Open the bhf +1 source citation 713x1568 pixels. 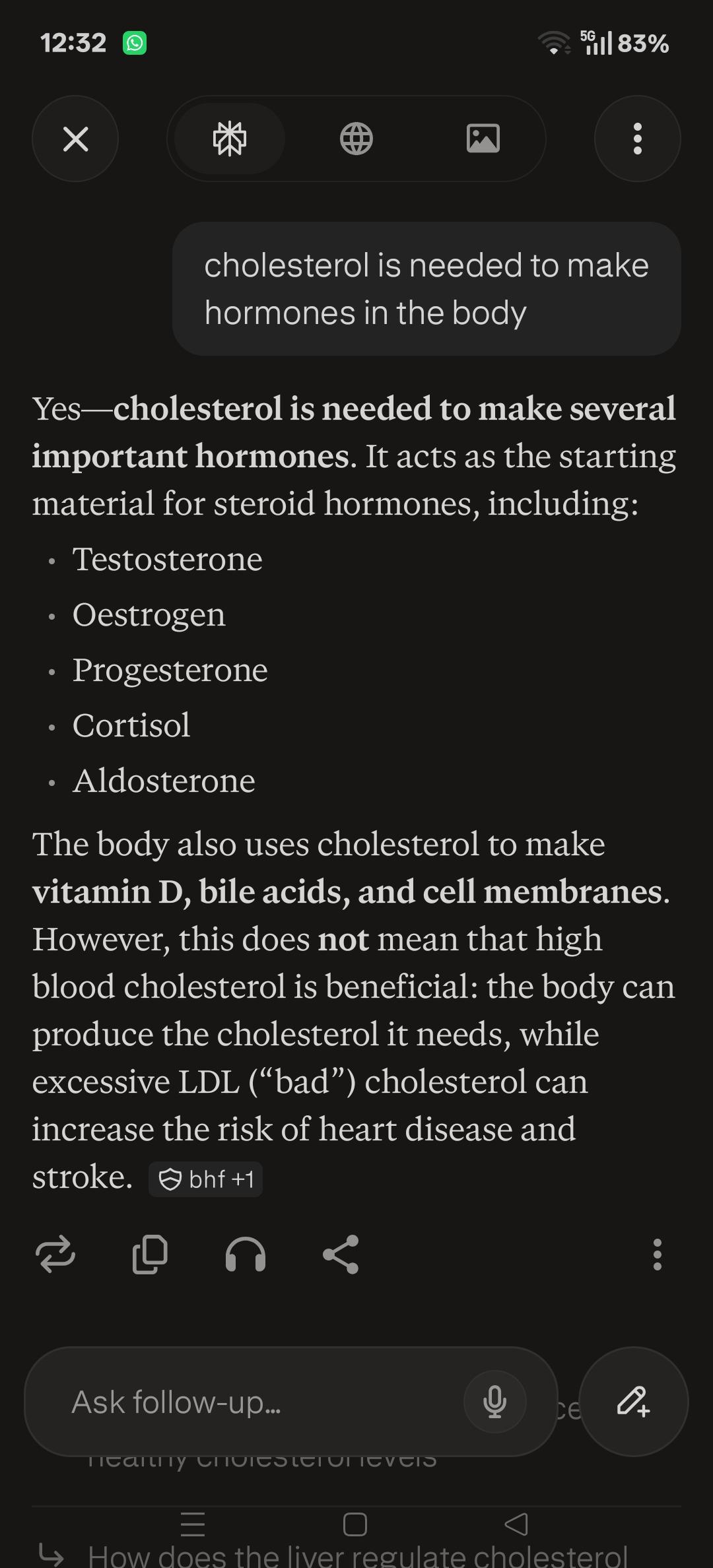pyautogui.click(x=206, y=1179)
